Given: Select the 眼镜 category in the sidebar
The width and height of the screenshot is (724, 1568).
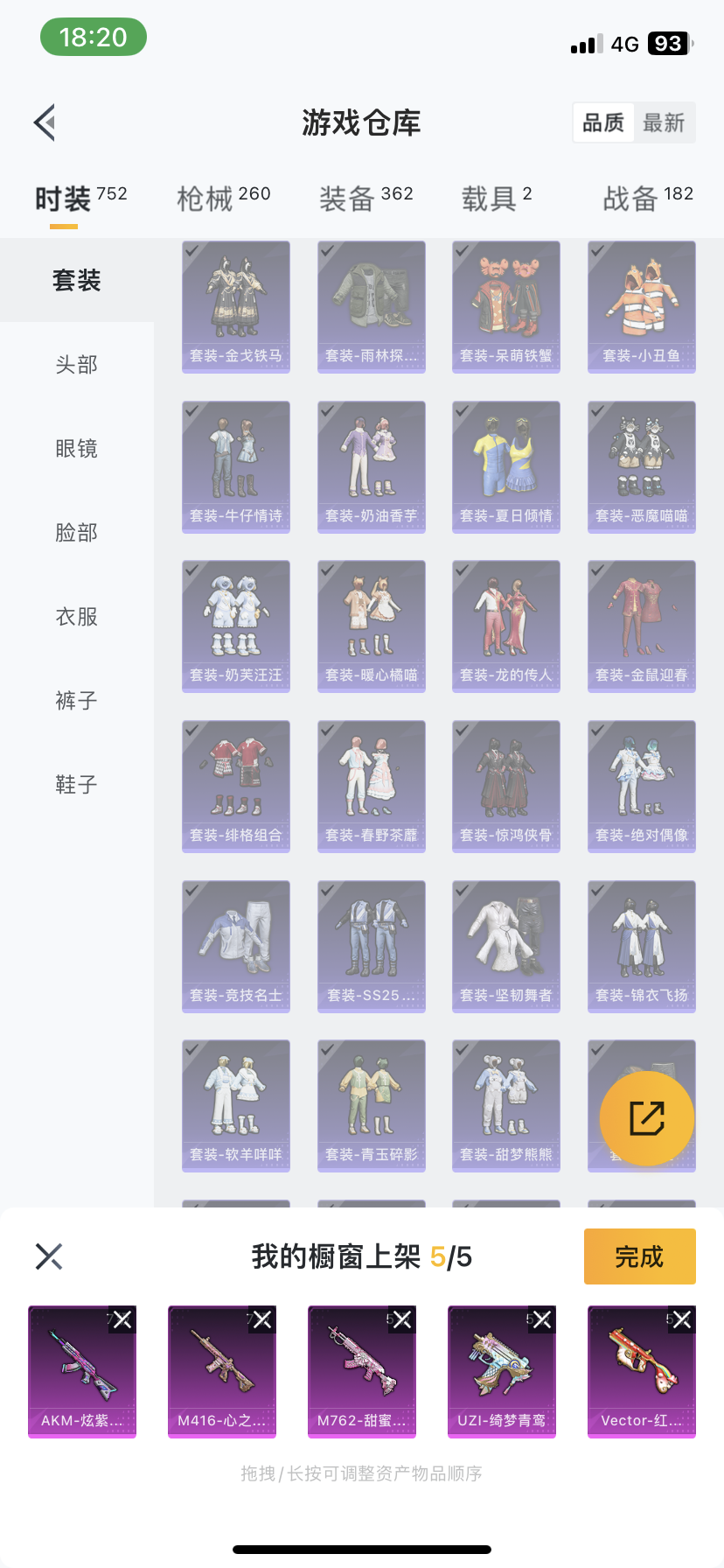Looking at the screenshot, I should pyautogui.click(x=77, y=448).
